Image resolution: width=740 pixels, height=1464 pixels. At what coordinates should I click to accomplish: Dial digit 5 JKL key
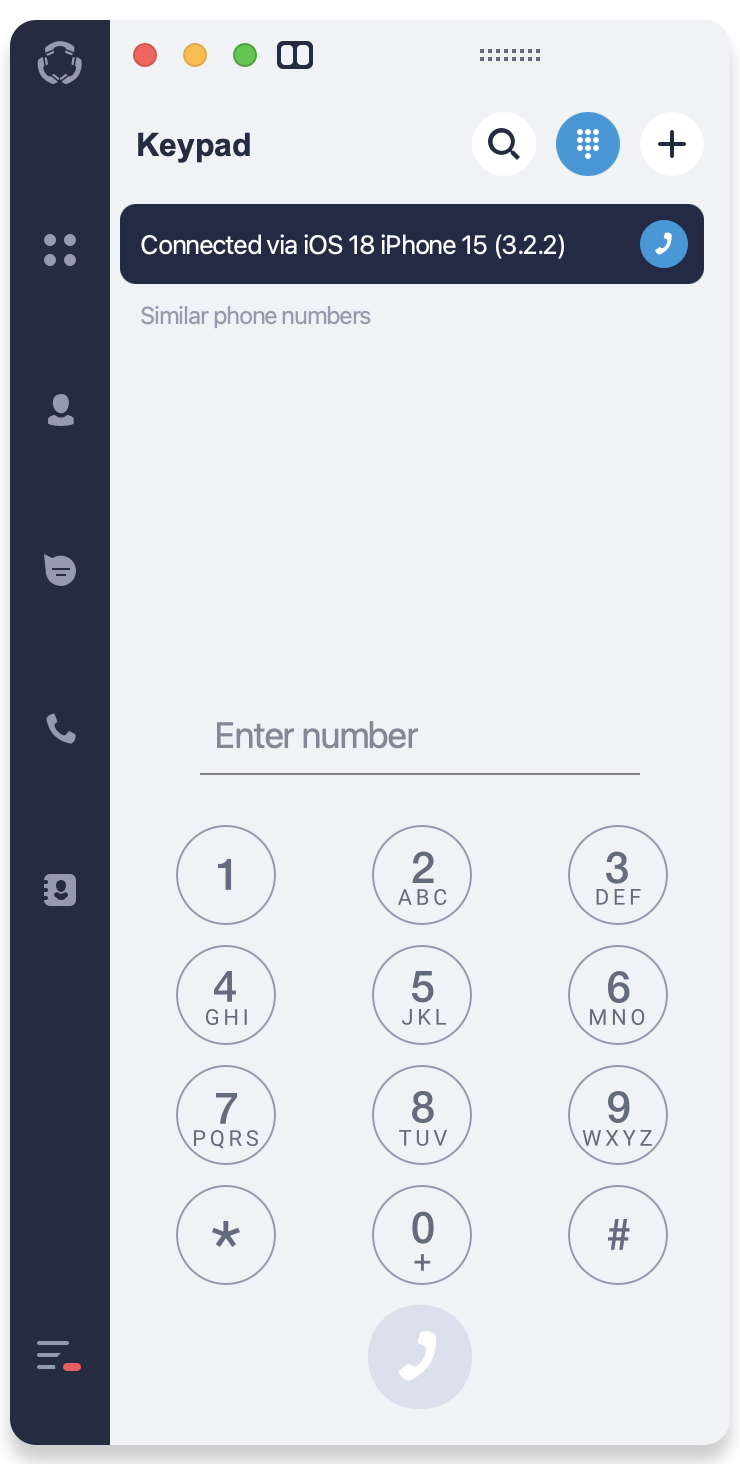click(422, 995)
